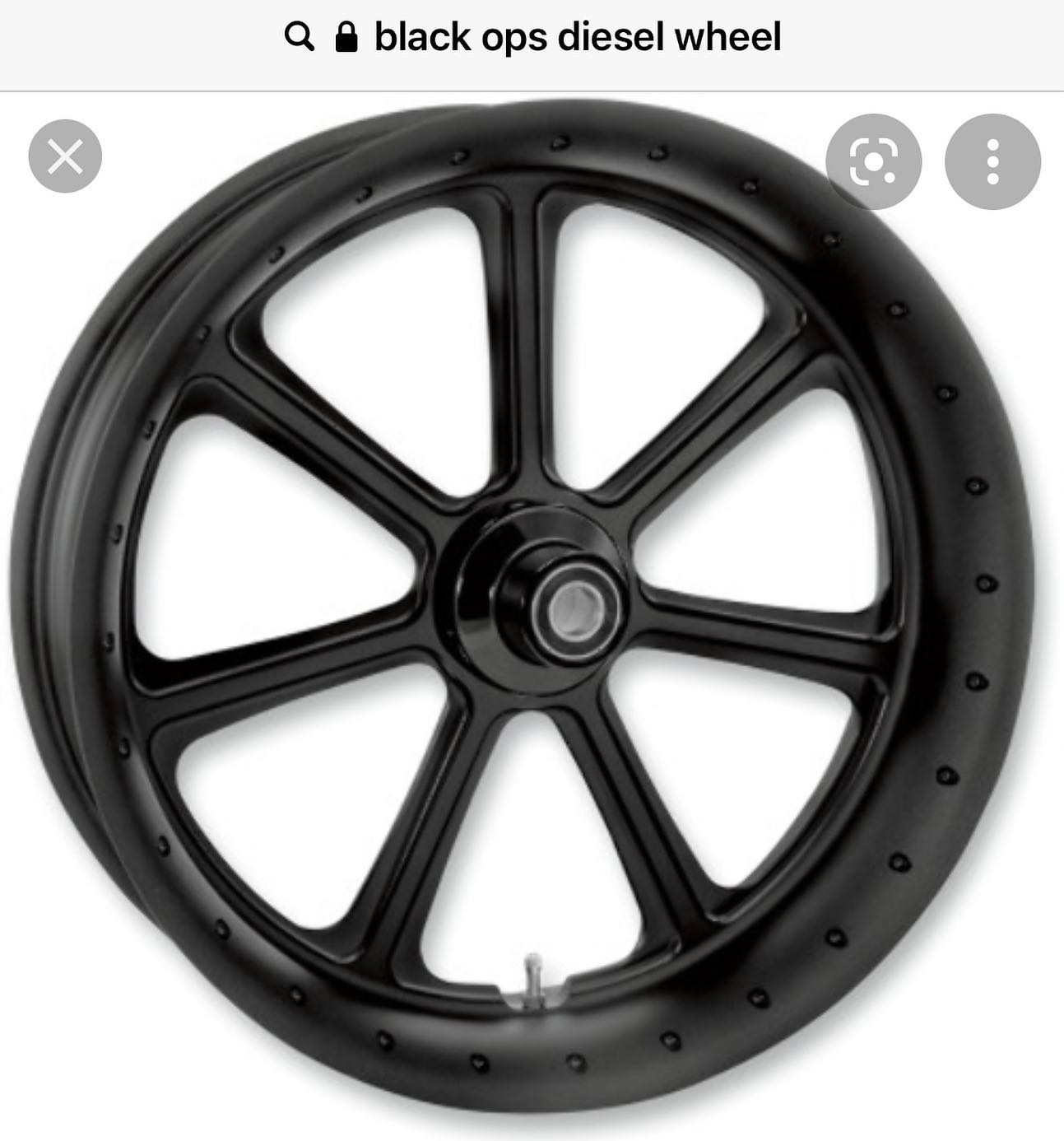Tap the address bar showing black ops diesel wheel
This screenshot has width=1064, height=1141.
532,38
